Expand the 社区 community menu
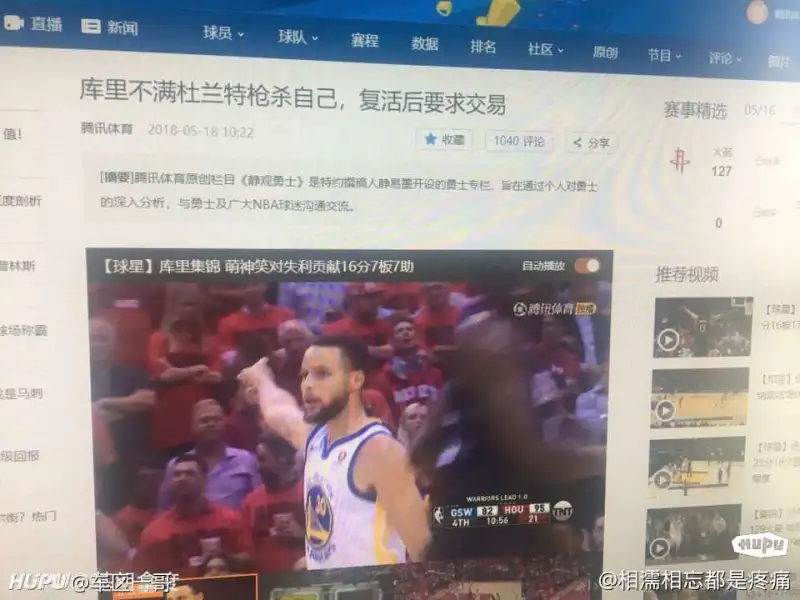The height and width of the screenshot is (600, 800). [545, 49]
